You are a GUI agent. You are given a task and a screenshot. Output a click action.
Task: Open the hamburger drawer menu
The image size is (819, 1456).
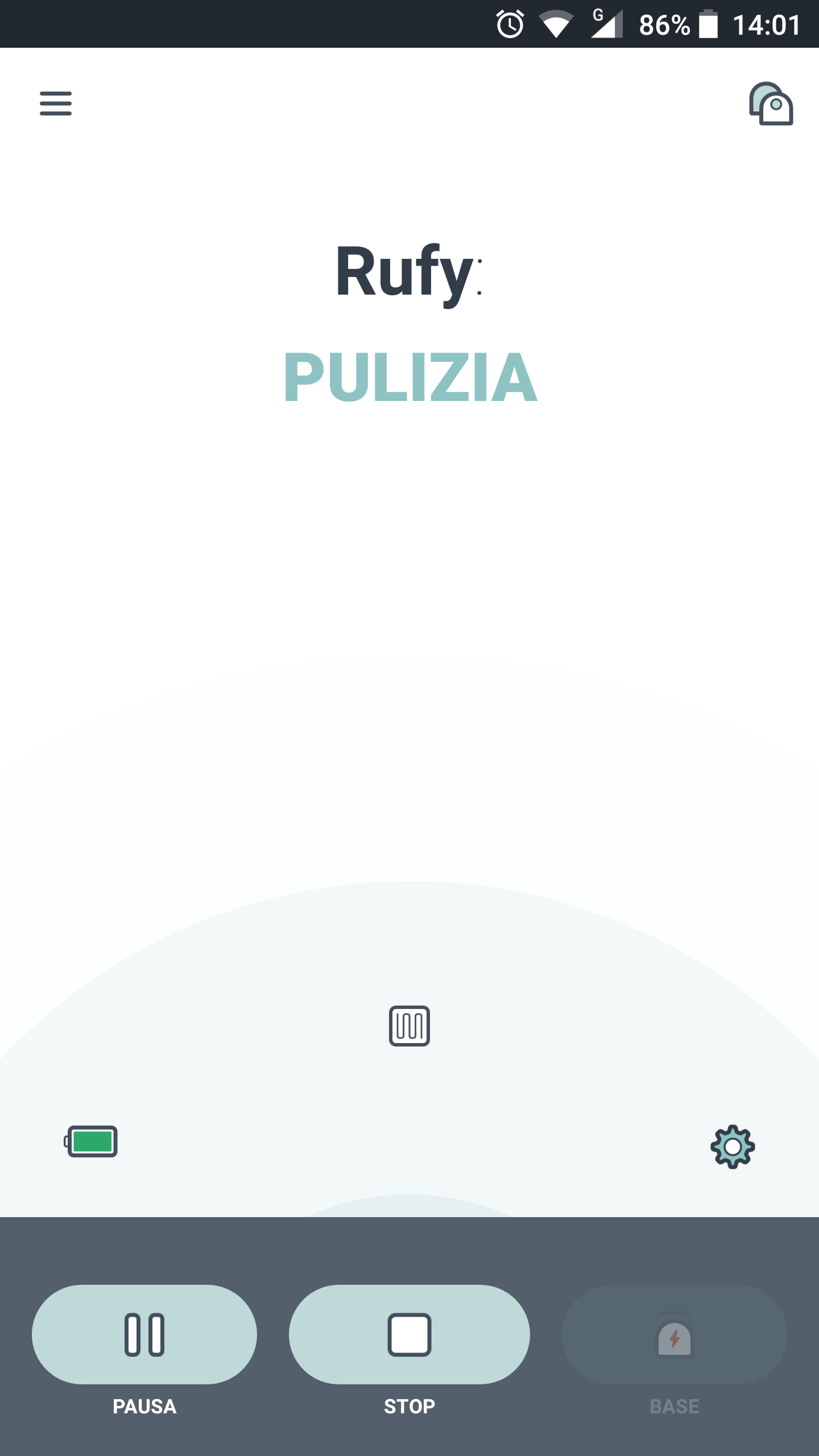(x=56, y=104)
